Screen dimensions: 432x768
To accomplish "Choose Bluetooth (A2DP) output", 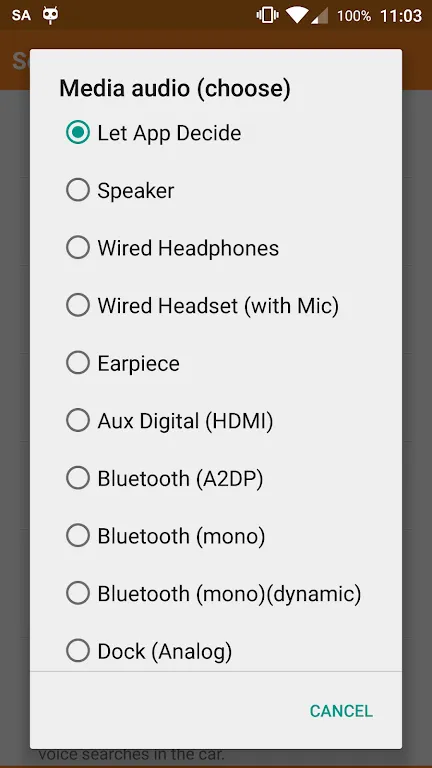I will pyautogui.click(x=216, y=478).
